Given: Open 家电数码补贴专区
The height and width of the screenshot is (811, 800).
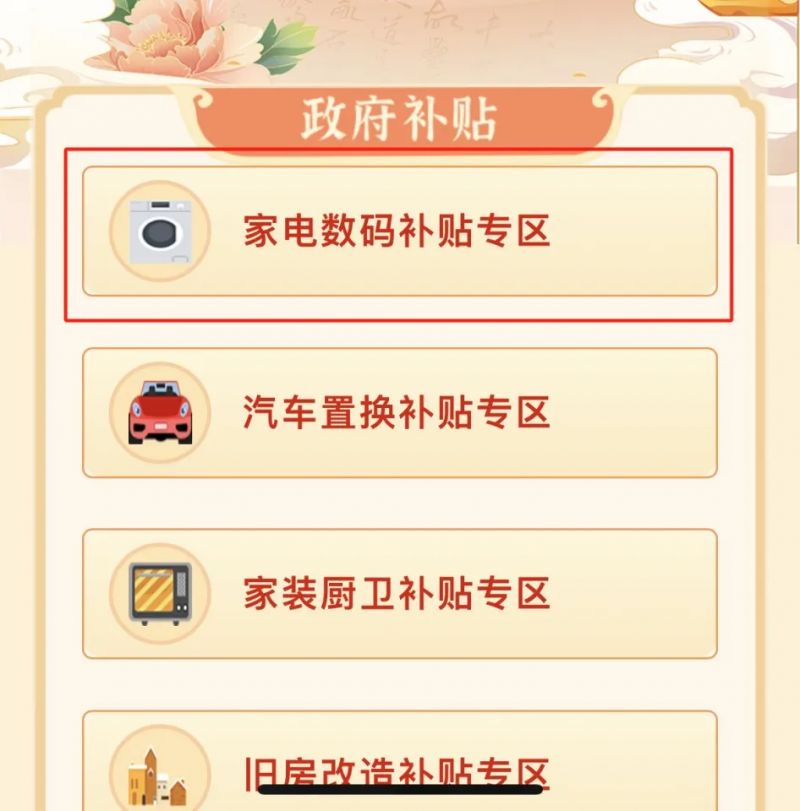Looking at the screenshot, I should (x=399, y=232).
